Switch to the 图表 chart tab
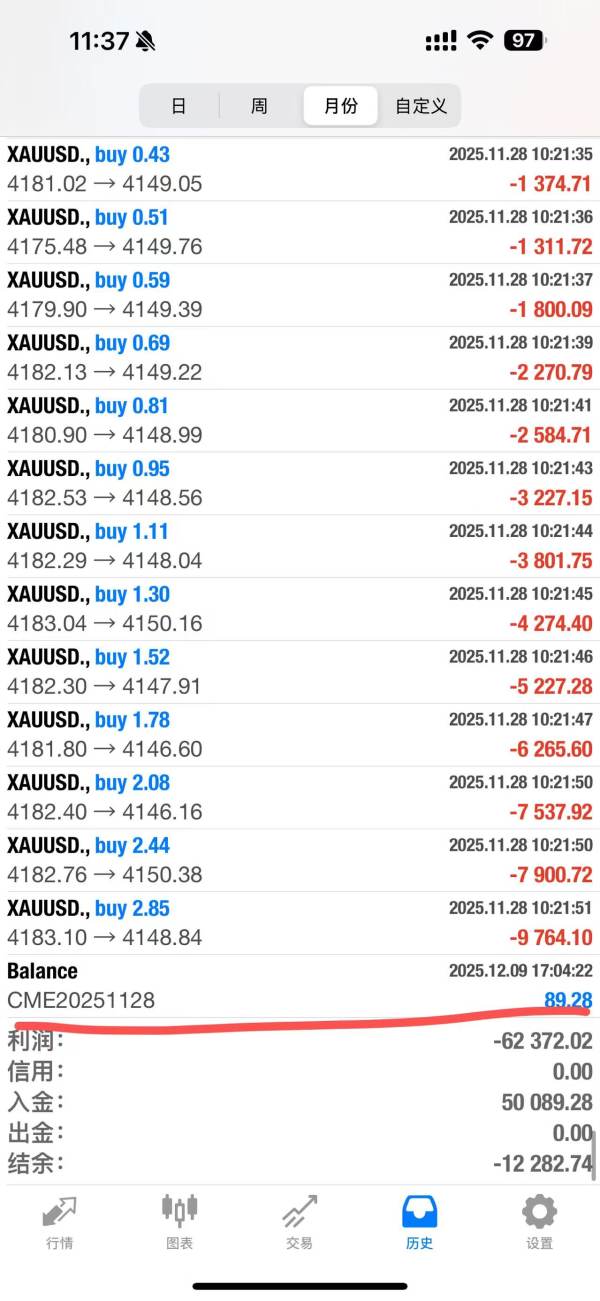Screen dimensions: 600x1301 (x=180, y=1222)
